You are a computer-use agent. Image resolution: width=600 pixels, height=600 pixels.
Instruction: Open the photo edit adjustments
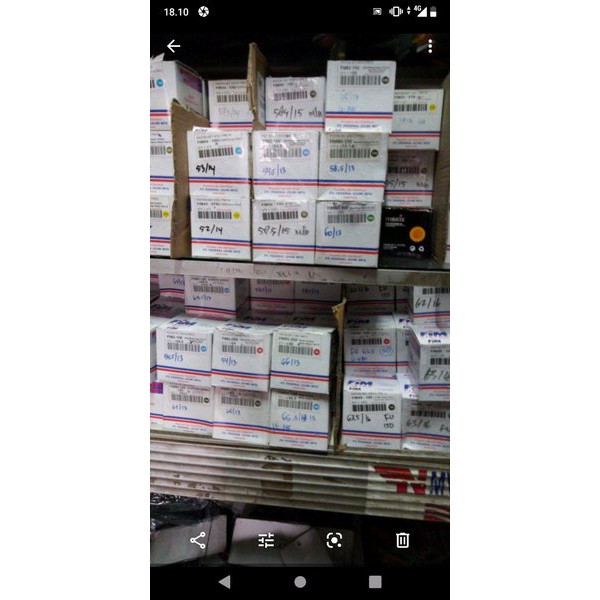[x=266, y=540]
